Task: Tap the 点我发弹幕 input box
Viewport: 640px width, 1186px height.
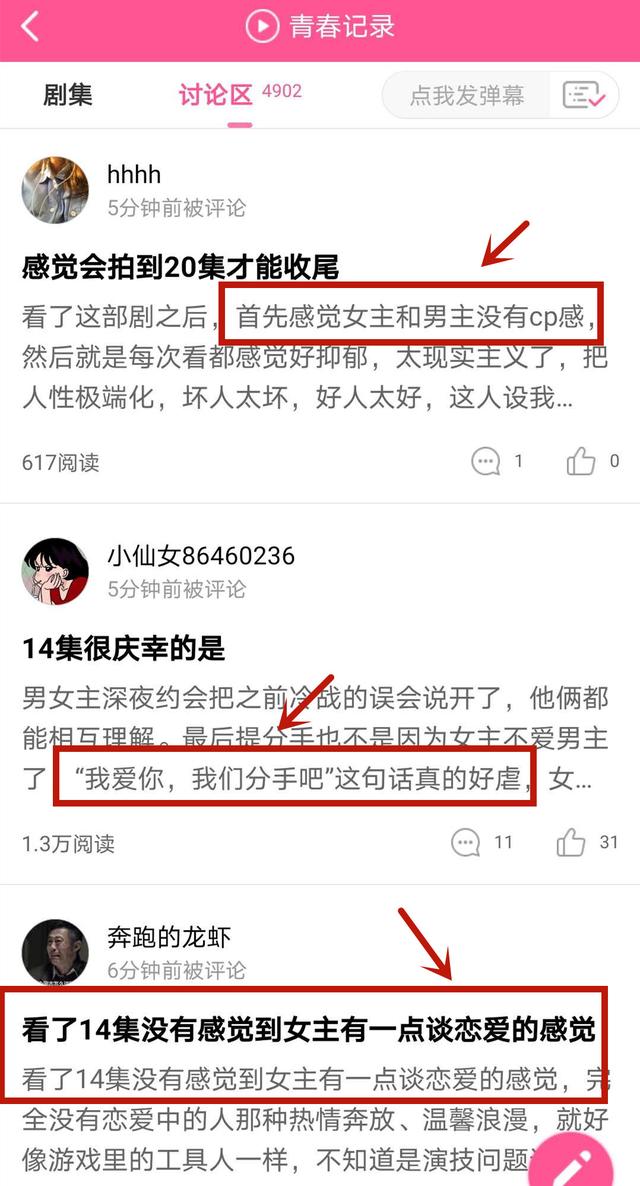Action: pos(467,96)
